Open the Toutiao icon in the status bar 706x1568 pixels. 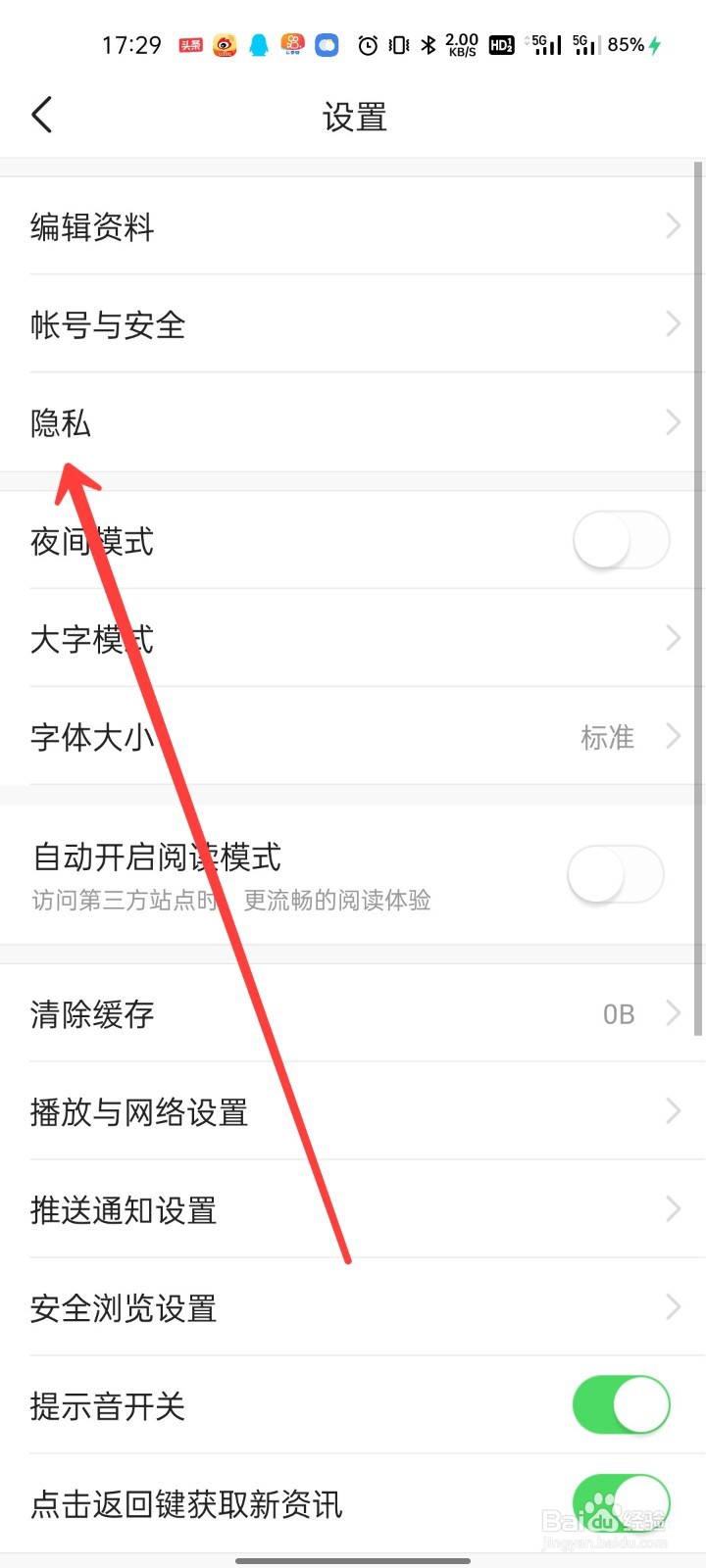[192, 44]
